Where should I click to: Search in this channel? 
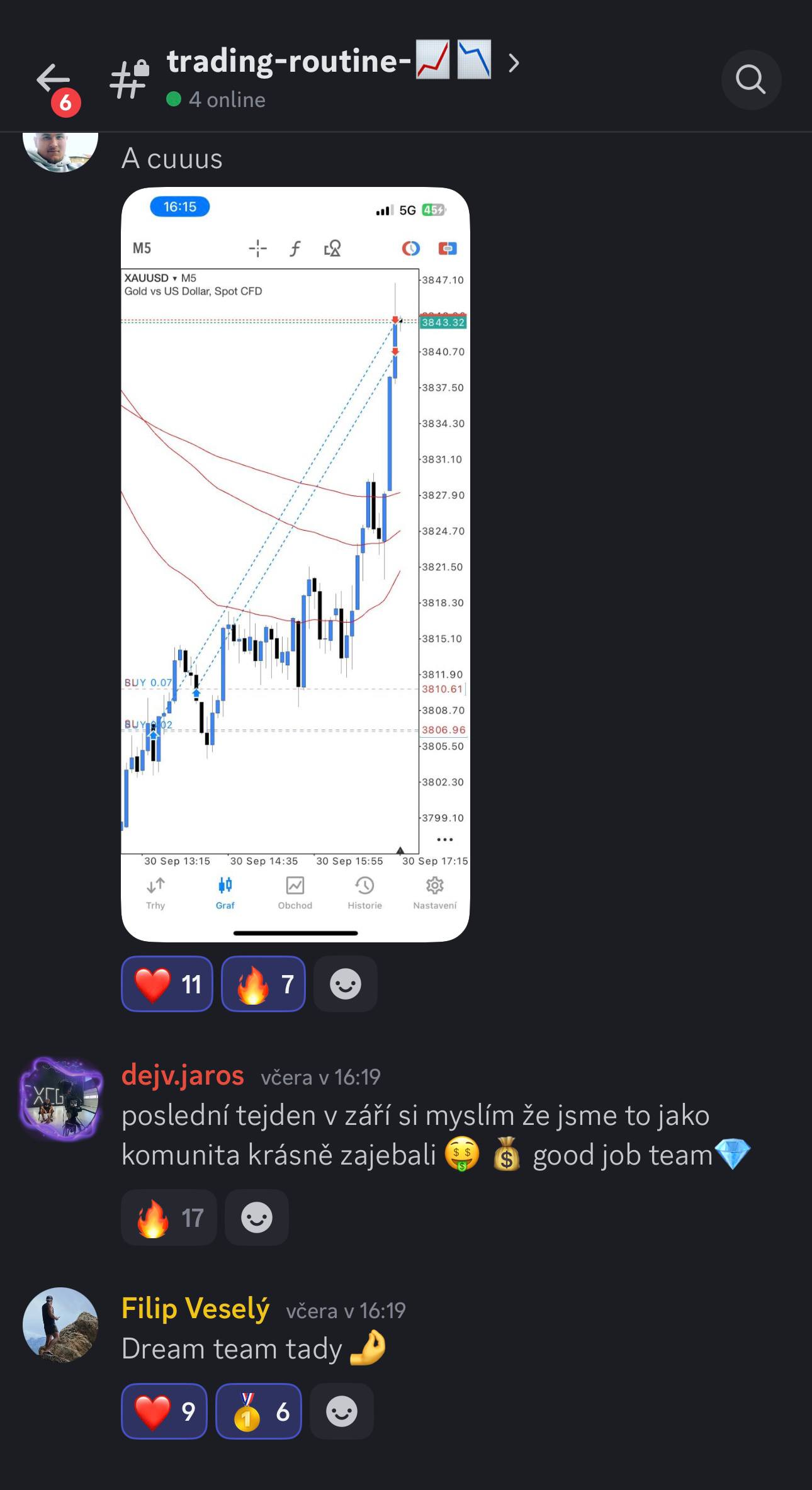coord(750,80)
